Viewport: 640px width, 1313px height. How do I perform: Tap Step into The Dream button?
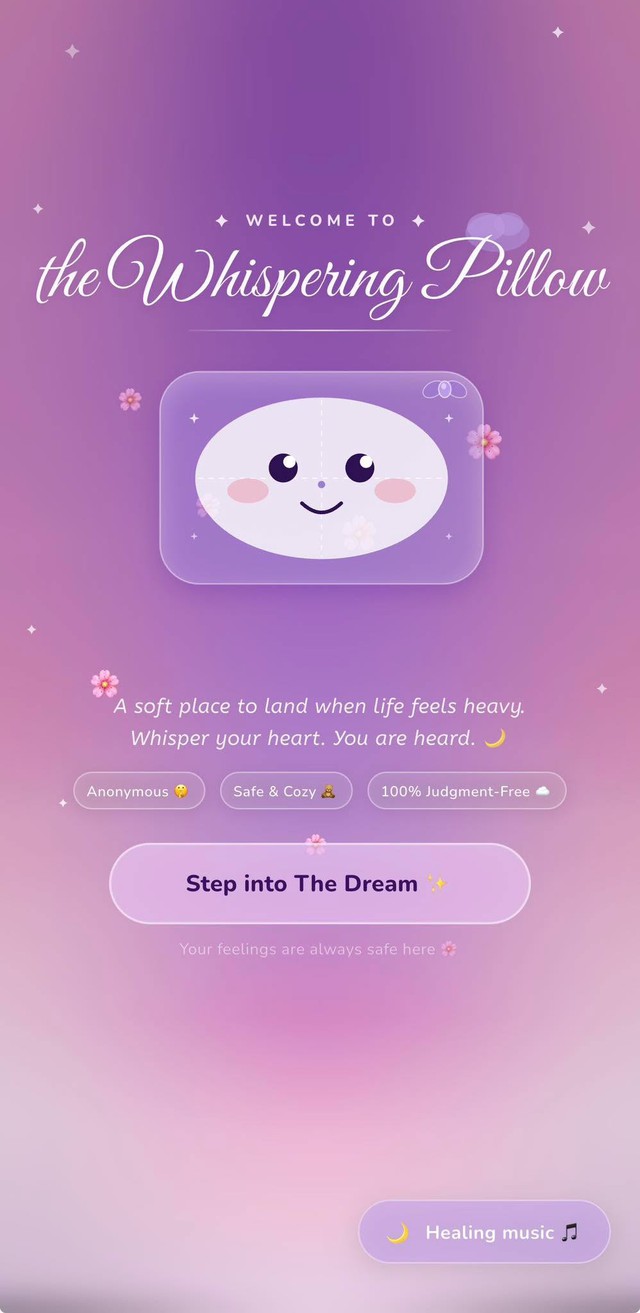tap(319, 883)
